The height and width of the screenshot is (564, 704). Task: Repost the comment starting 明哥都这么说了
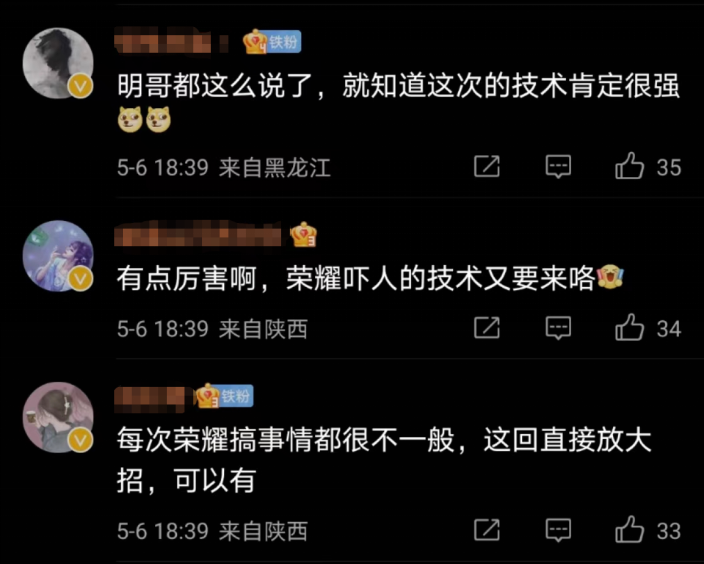click(487, 167)
